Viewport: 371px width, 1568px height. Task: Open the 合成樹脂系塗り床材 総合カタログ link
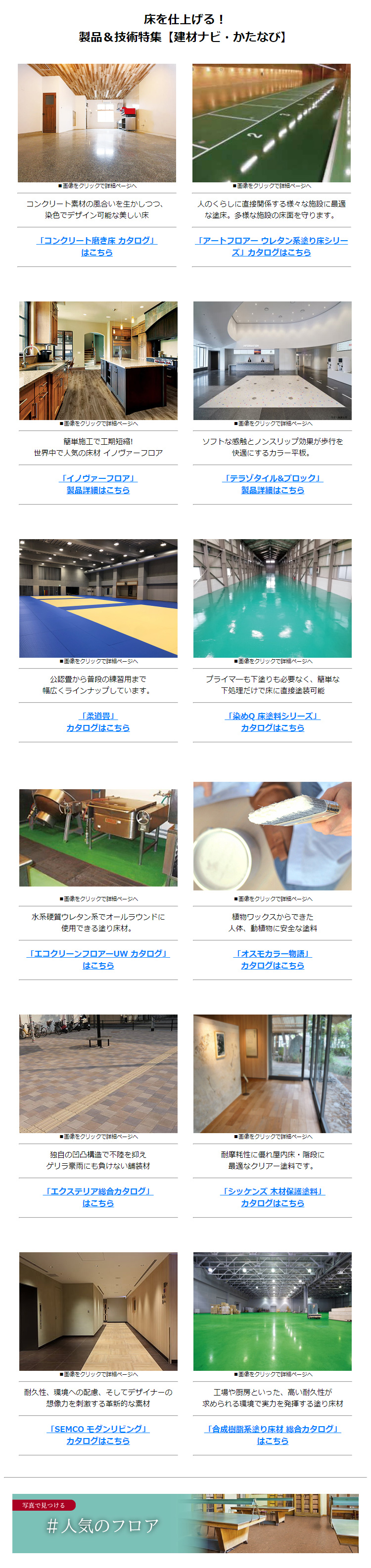point(272,1429)
